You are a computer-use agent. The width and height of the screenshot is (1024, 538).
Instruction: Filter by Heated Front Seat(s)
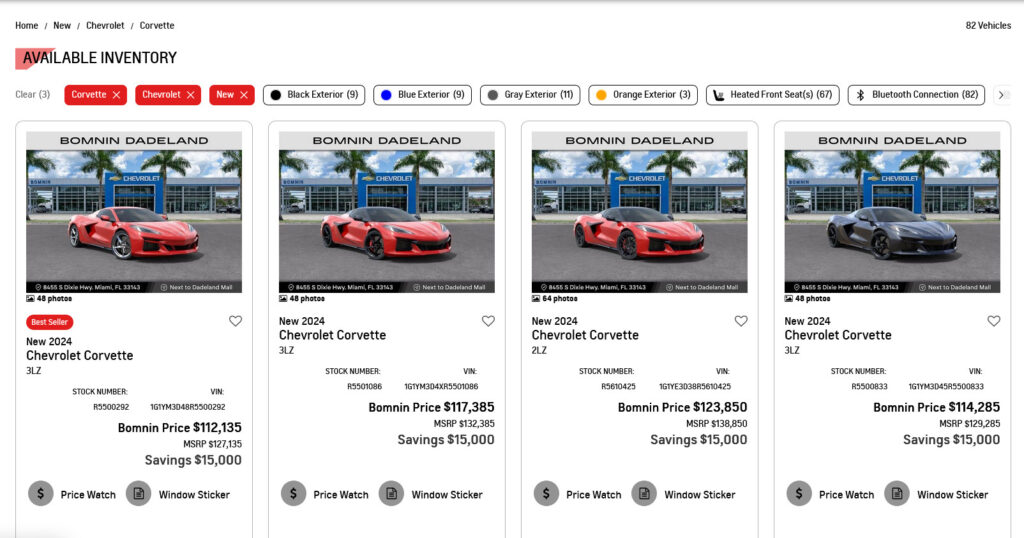click(772, 95)
